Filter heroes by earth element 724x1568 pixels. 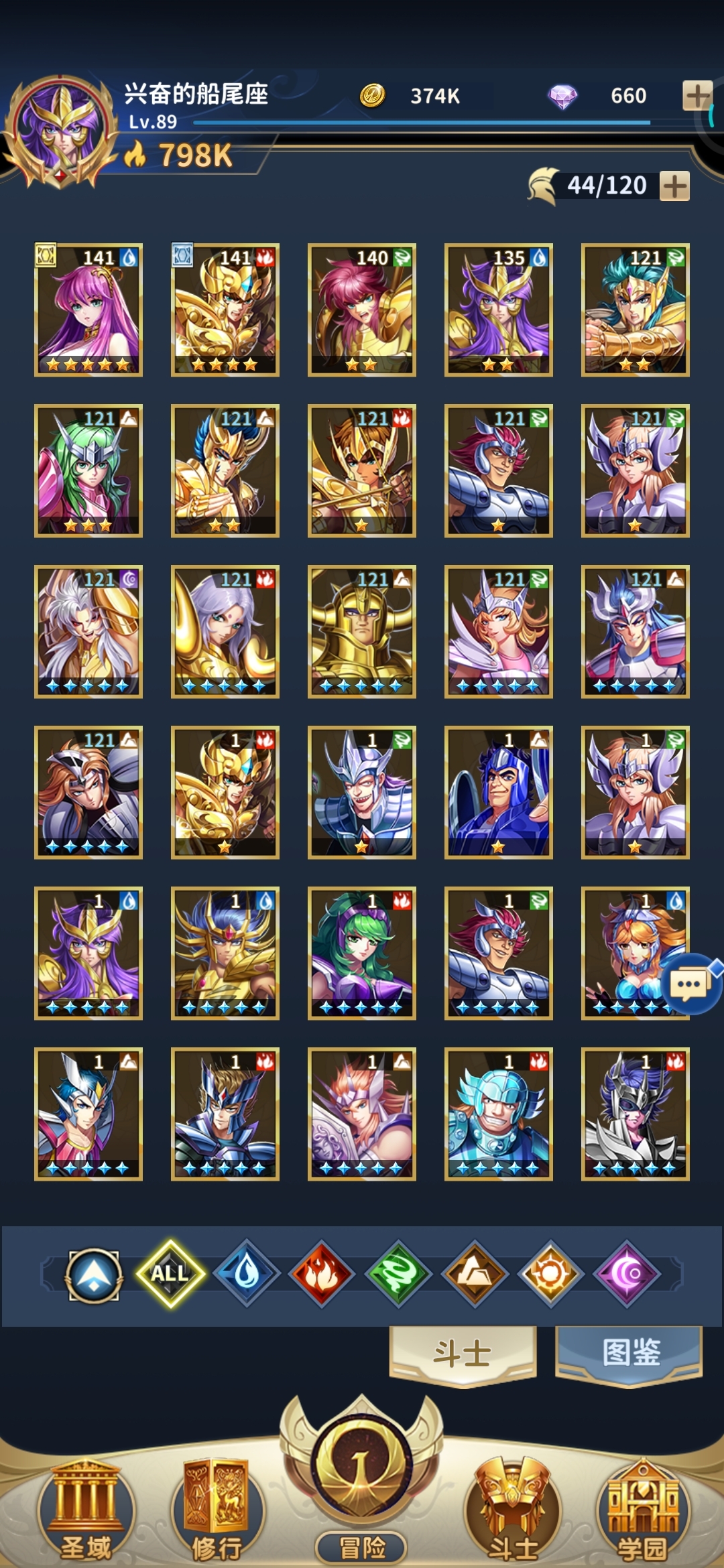click(475, 1273)
